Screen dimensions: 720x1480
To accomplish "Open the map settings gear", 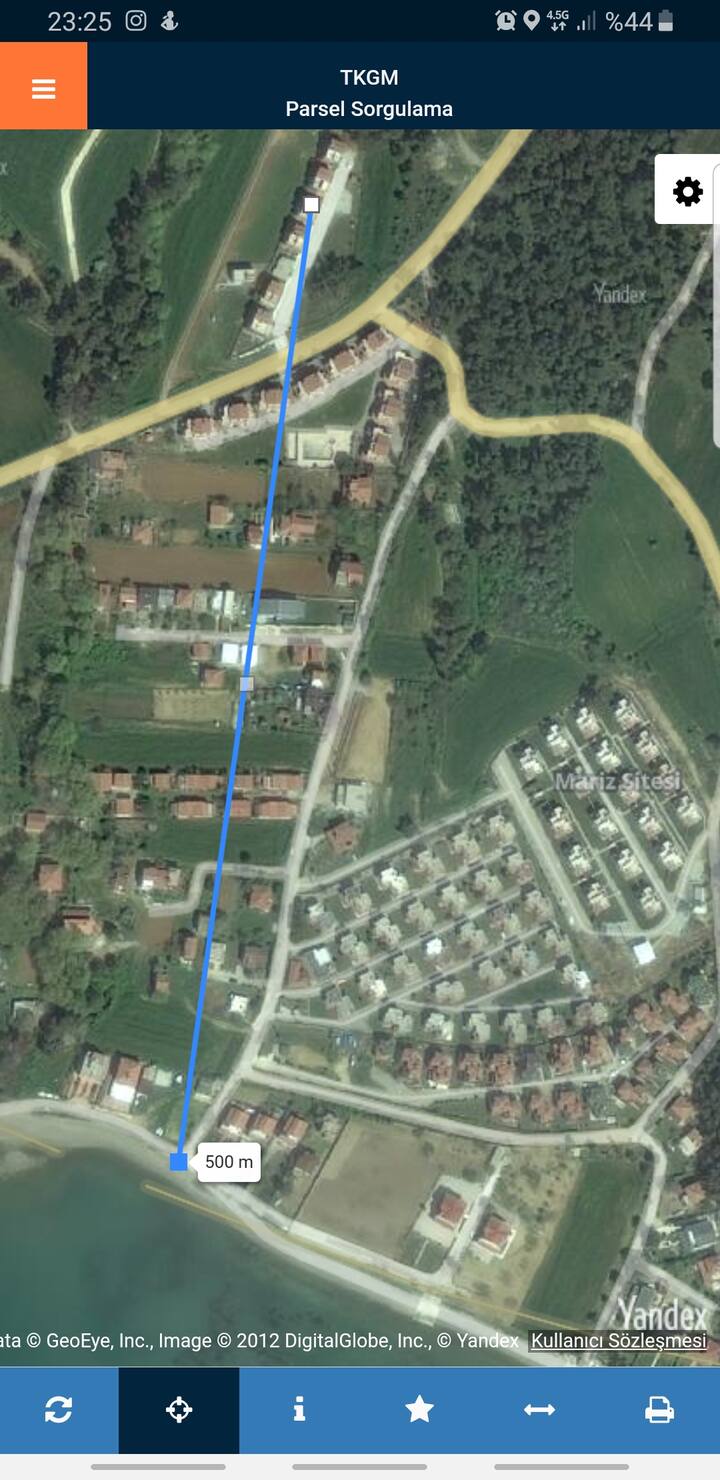I will [x=687, y=190].
